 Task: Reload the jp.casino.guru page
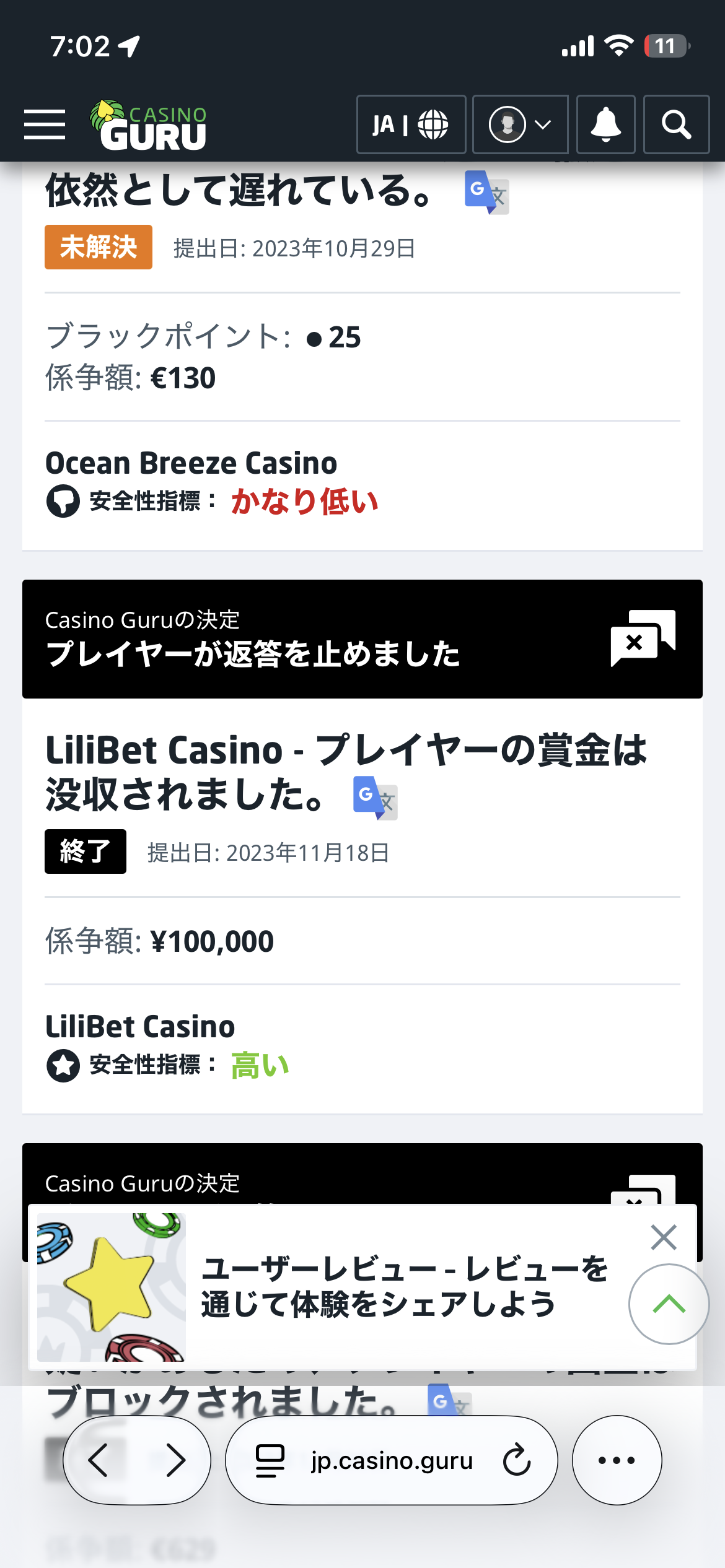[517, 1460]
